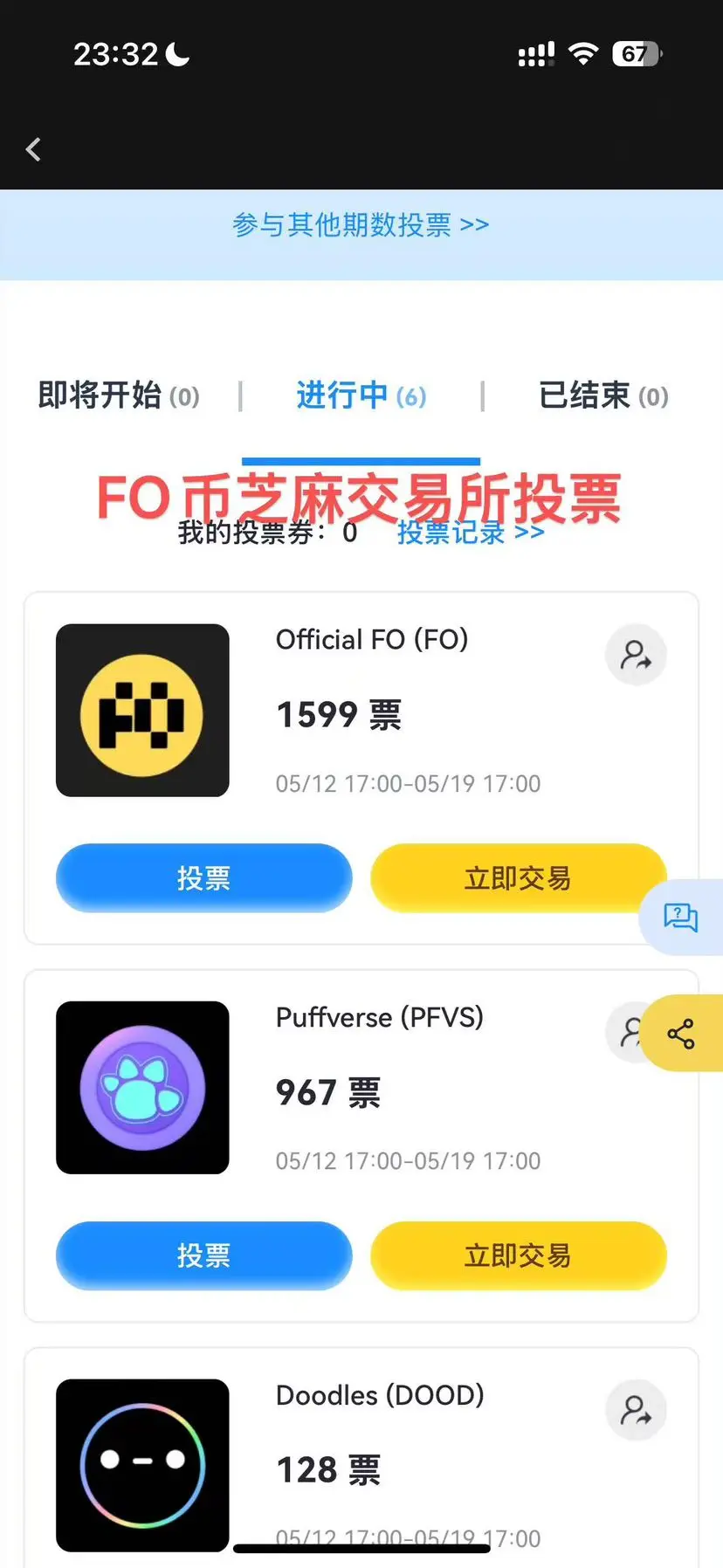
Task: Open the floating help chat icon
Action: [681, 918]
